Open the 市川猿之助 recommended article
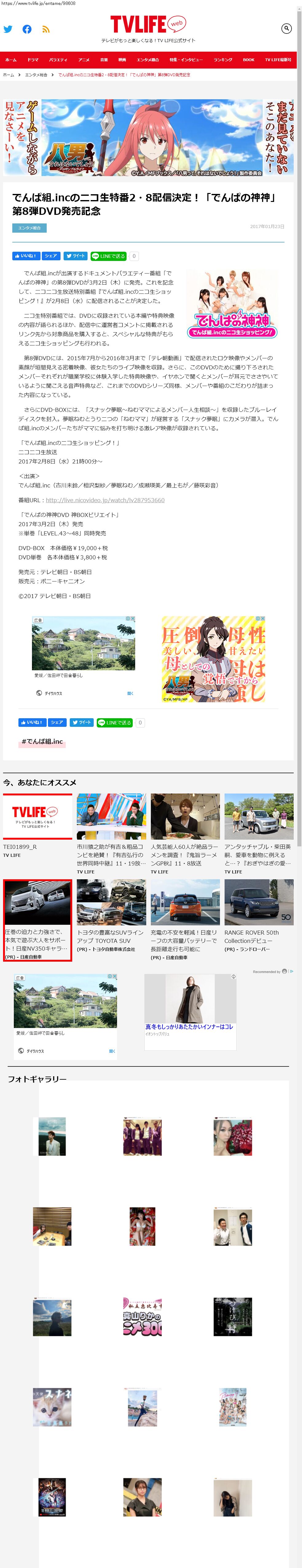Viewport: 302px width, 1568px height. (x=112, y=855)
